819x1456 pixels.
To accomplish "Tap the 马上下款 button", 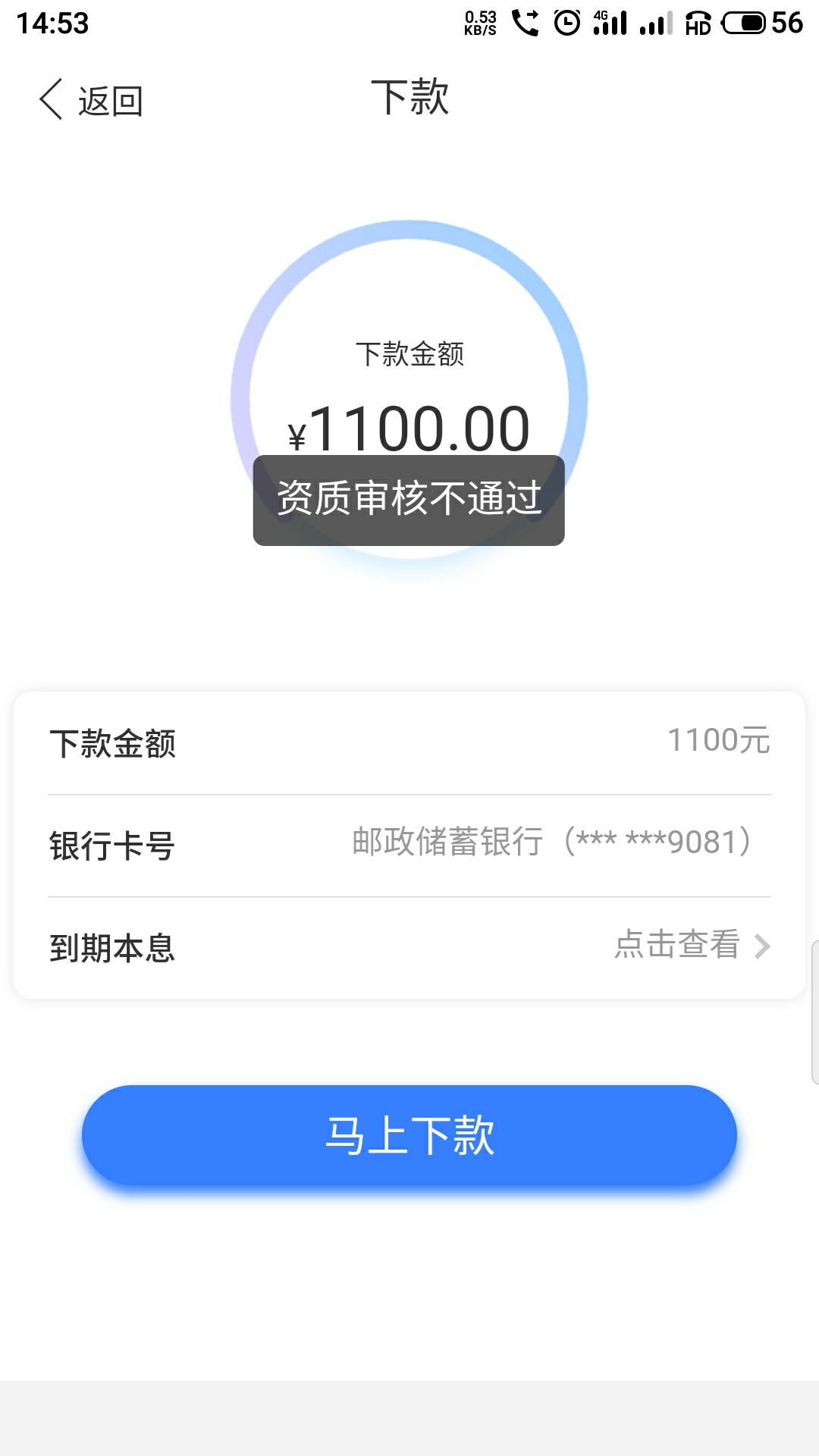I will tap(409, 1135).
